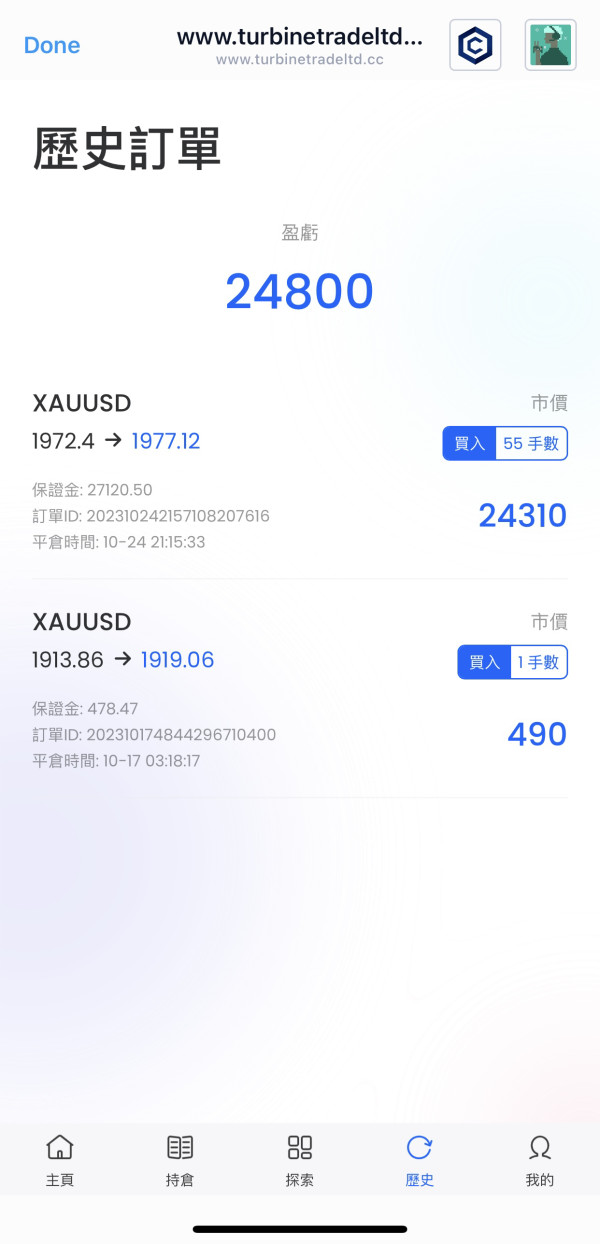Viewport: 600px width, 1244px height.
Task: Open the 探索 explore tab
Action: pos(300,1160)
